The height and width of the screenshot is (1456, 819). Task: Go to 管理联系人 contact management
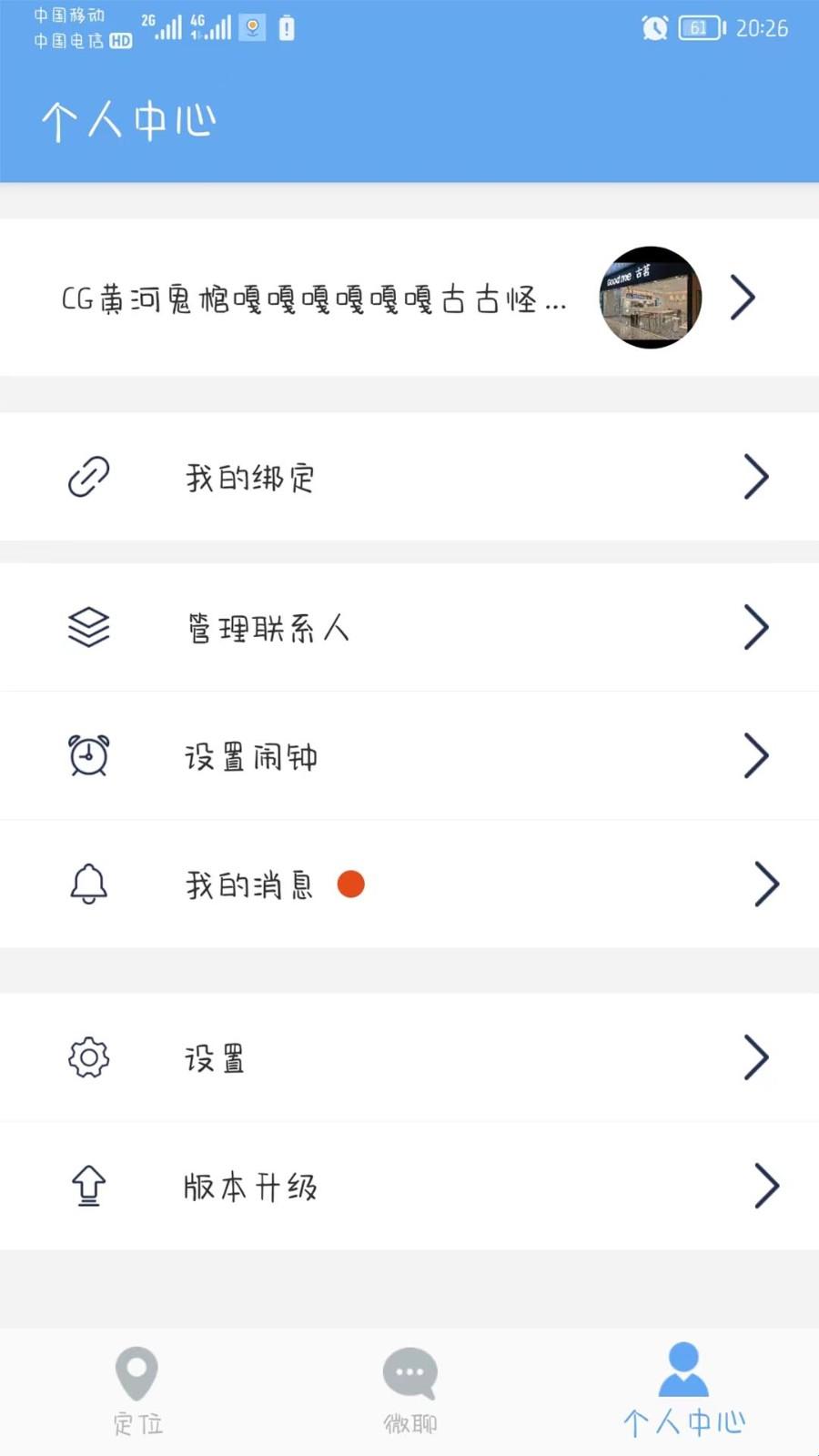(409, 628)
